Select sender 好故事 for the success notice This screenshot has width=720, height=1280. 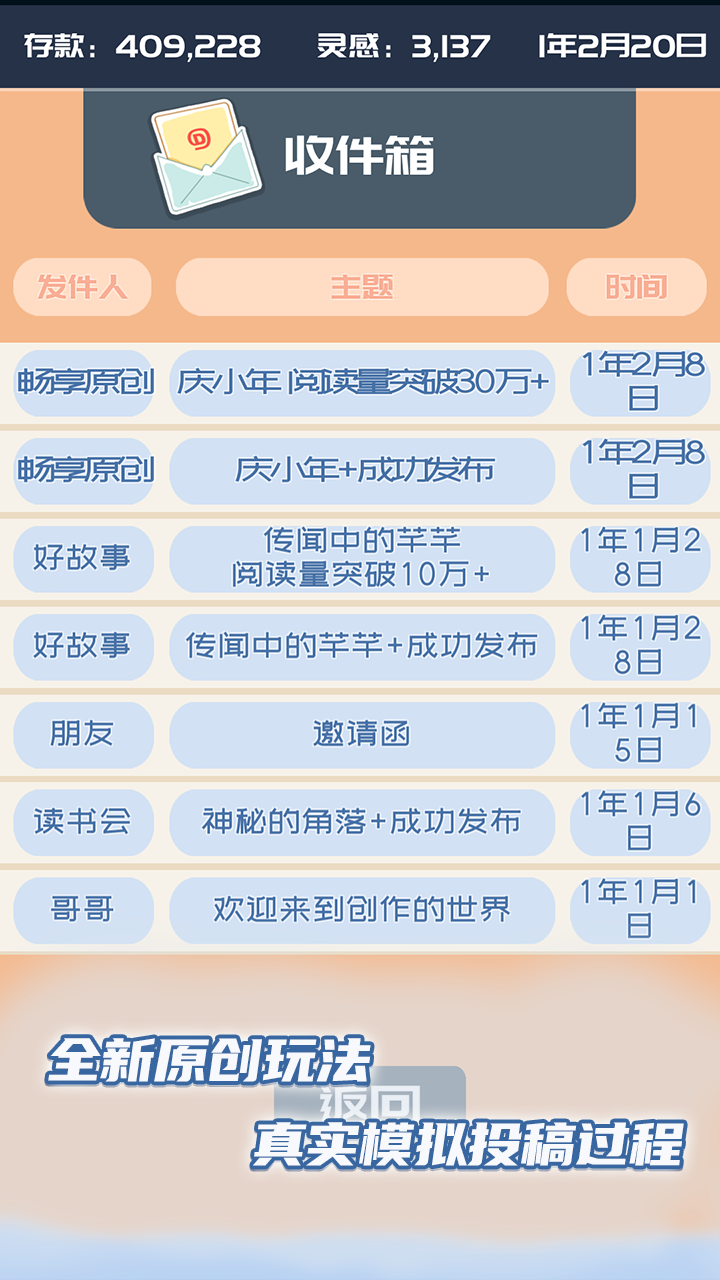(x=83, y=647)
